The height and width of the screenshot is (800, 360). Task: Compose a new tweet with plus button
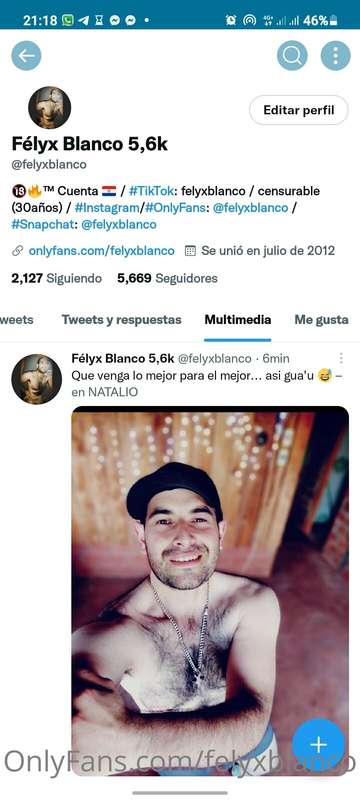click(x=318, y=744)
